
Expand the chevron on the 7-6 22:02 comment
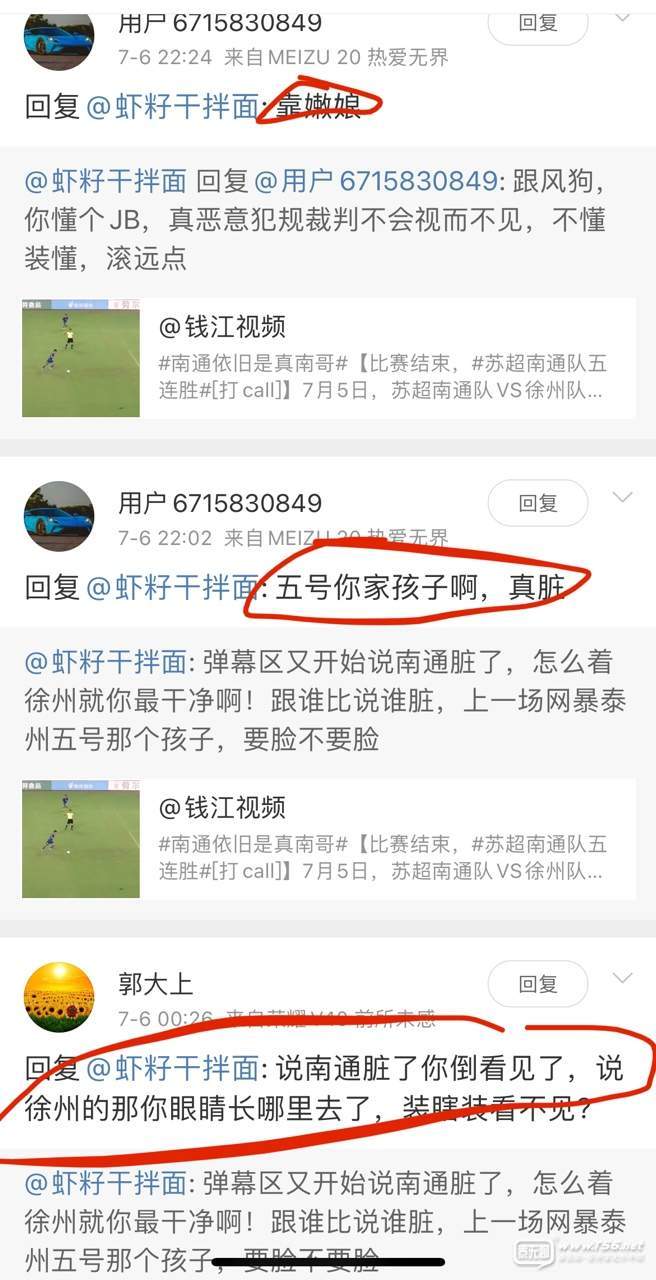click(622, 497)
